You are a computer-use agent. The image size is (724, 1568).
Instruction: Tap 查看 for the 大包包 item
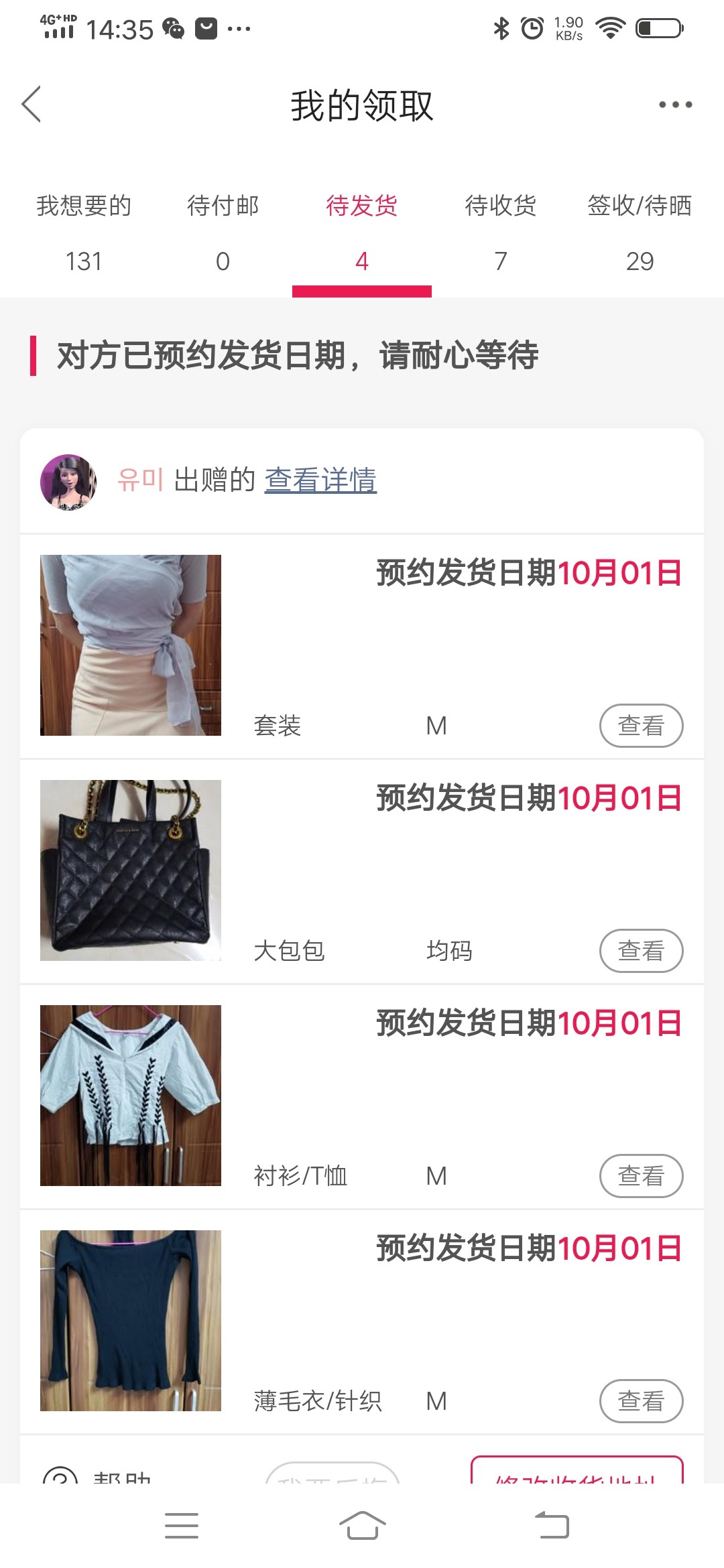pos(641,950)
